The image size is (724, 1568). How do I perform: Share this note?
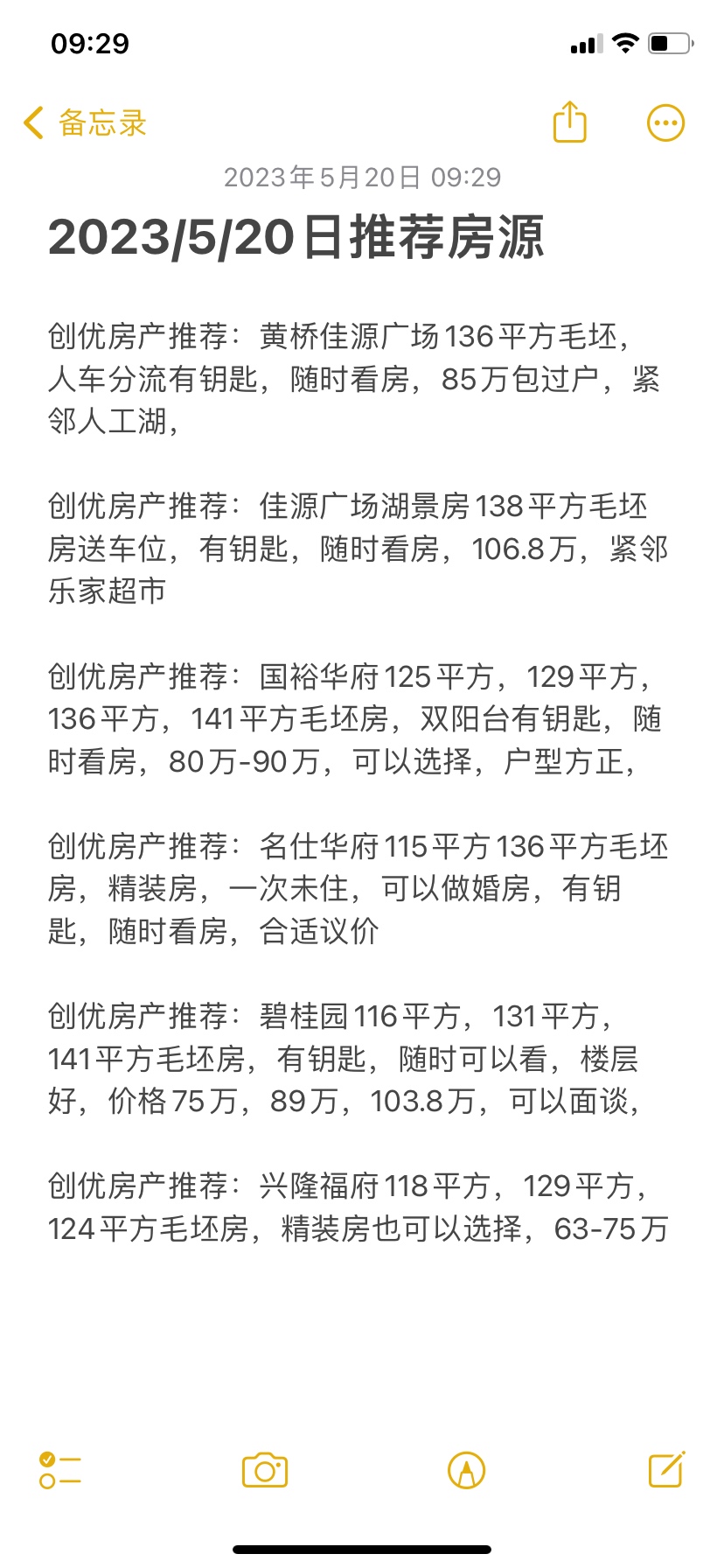pyautogui.click(x=569, y=122)
